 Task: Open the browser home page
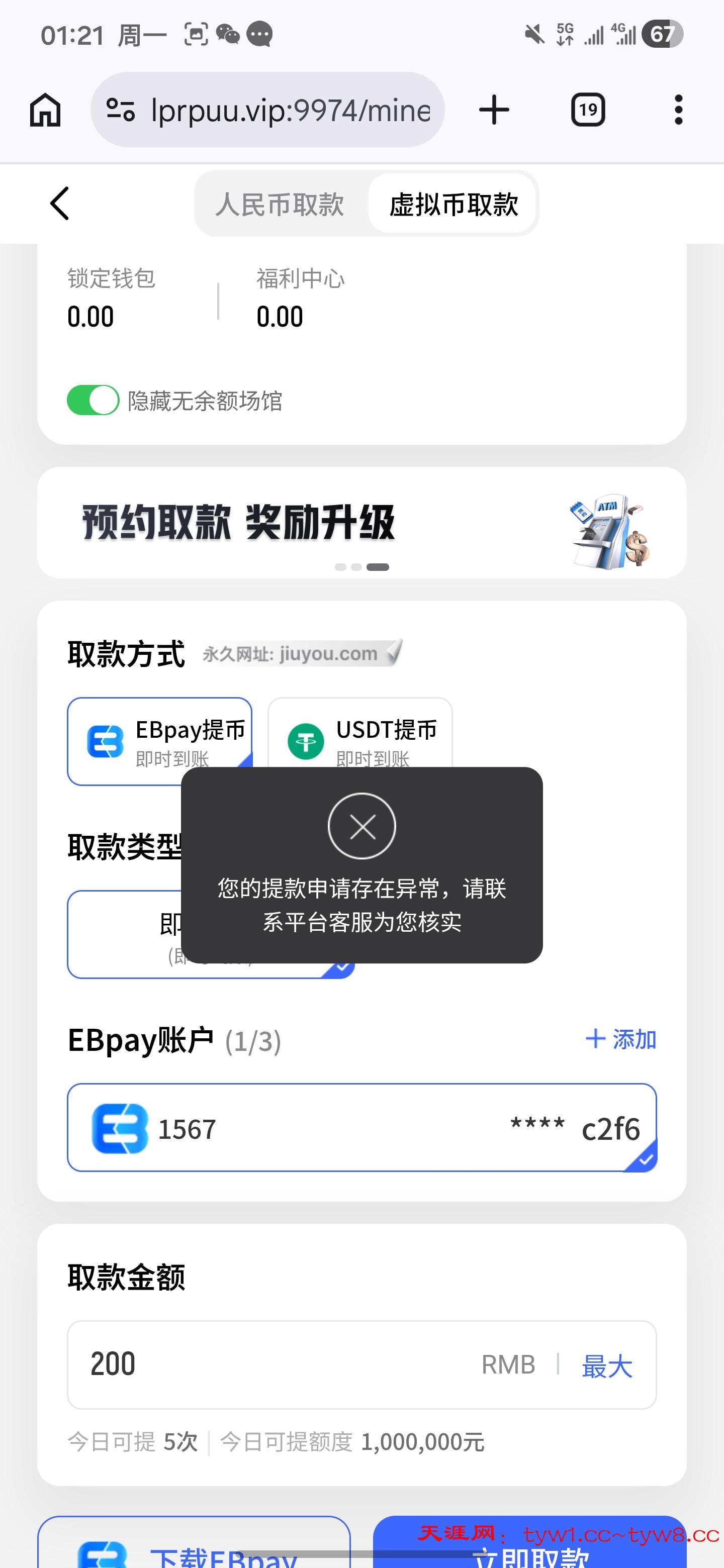(x=46, y=110)
